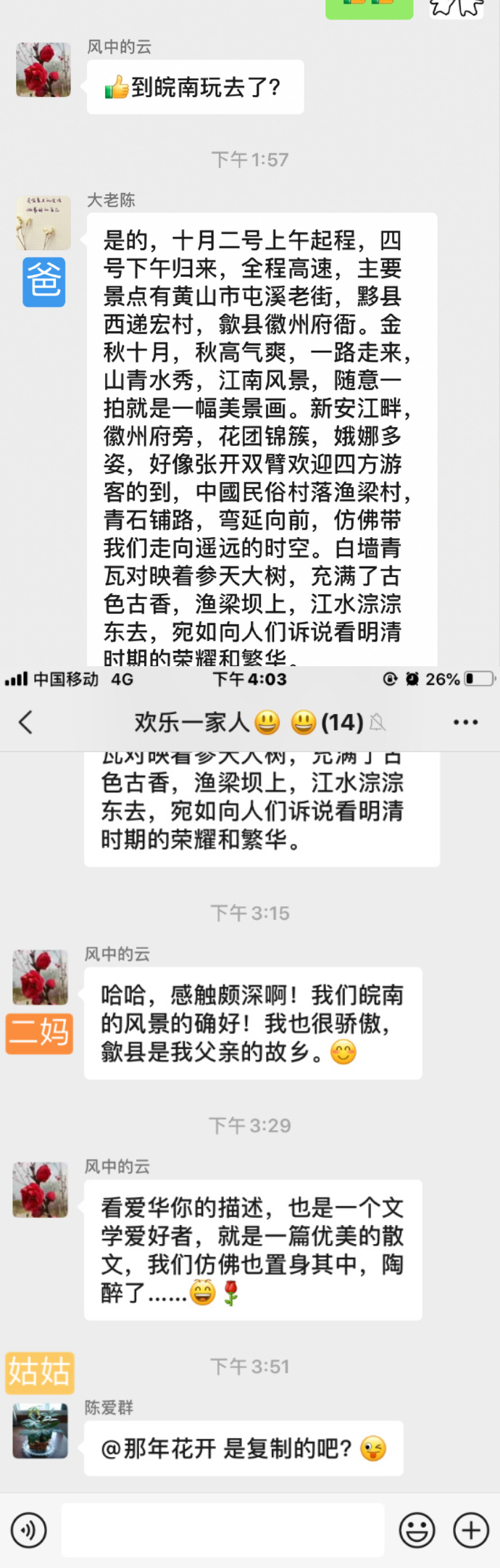Open 风中的云's avatar beside 到皖南玩去了 message
Image resolution: width=500 pixels, height=1568 pixels.
[43, 70]
